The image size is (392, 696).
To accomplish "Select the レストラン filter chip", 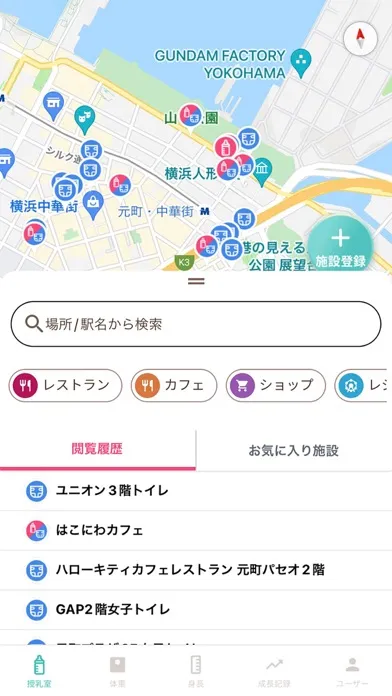I will pos(65,385).
